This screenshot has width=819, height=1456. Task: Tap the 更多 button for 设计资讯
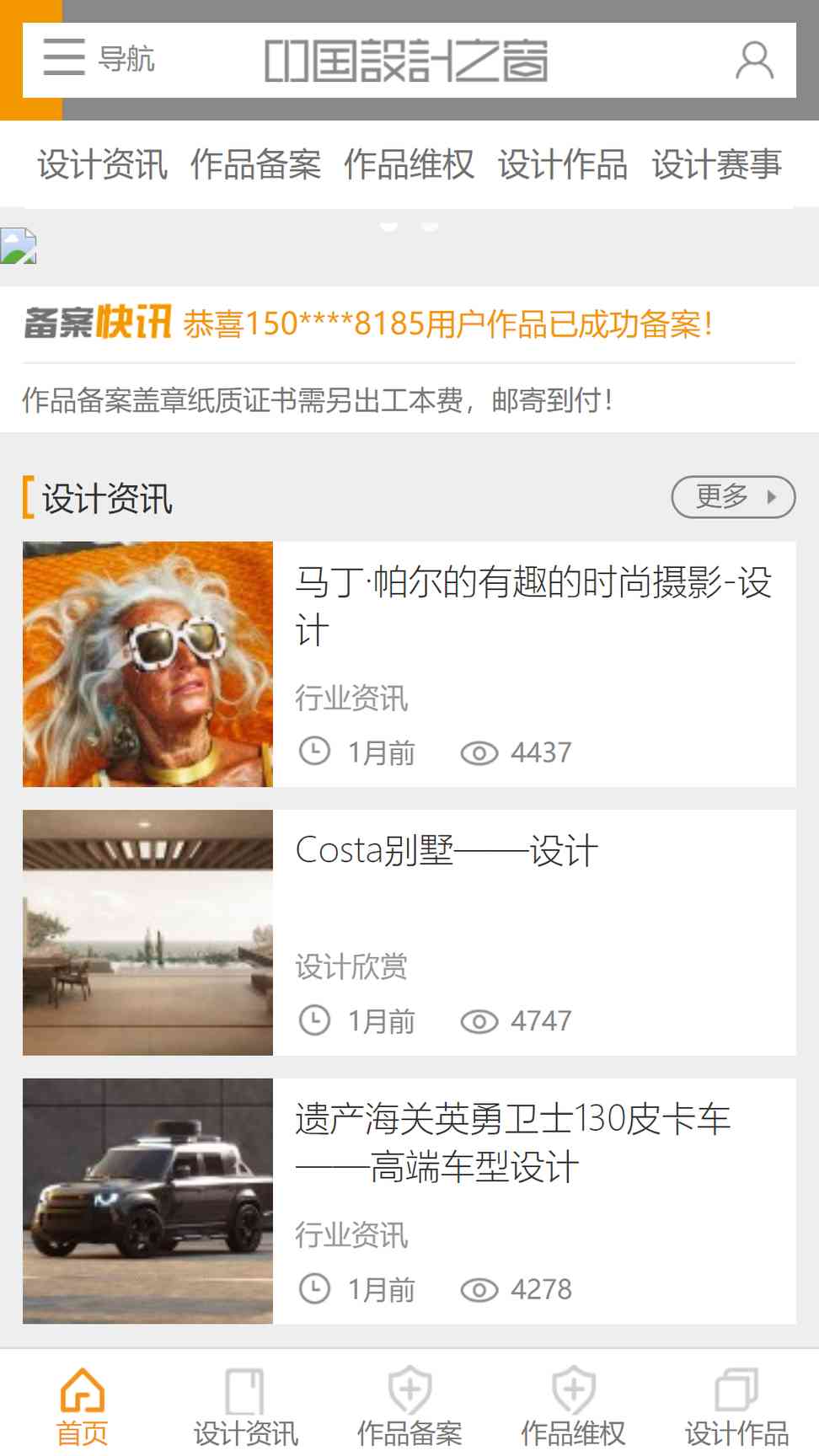click(x=733, y=497)
